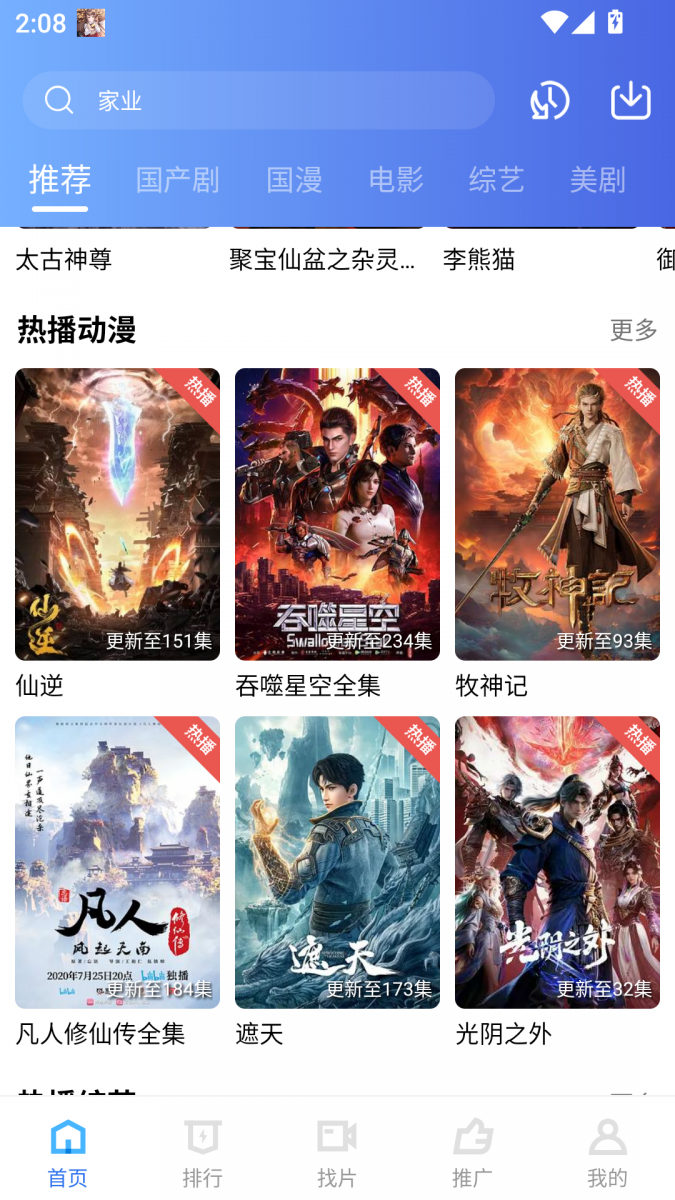Select the 电影 tab
The height and width of the screenshot is (1200, 675).
[x=396, y=180]
